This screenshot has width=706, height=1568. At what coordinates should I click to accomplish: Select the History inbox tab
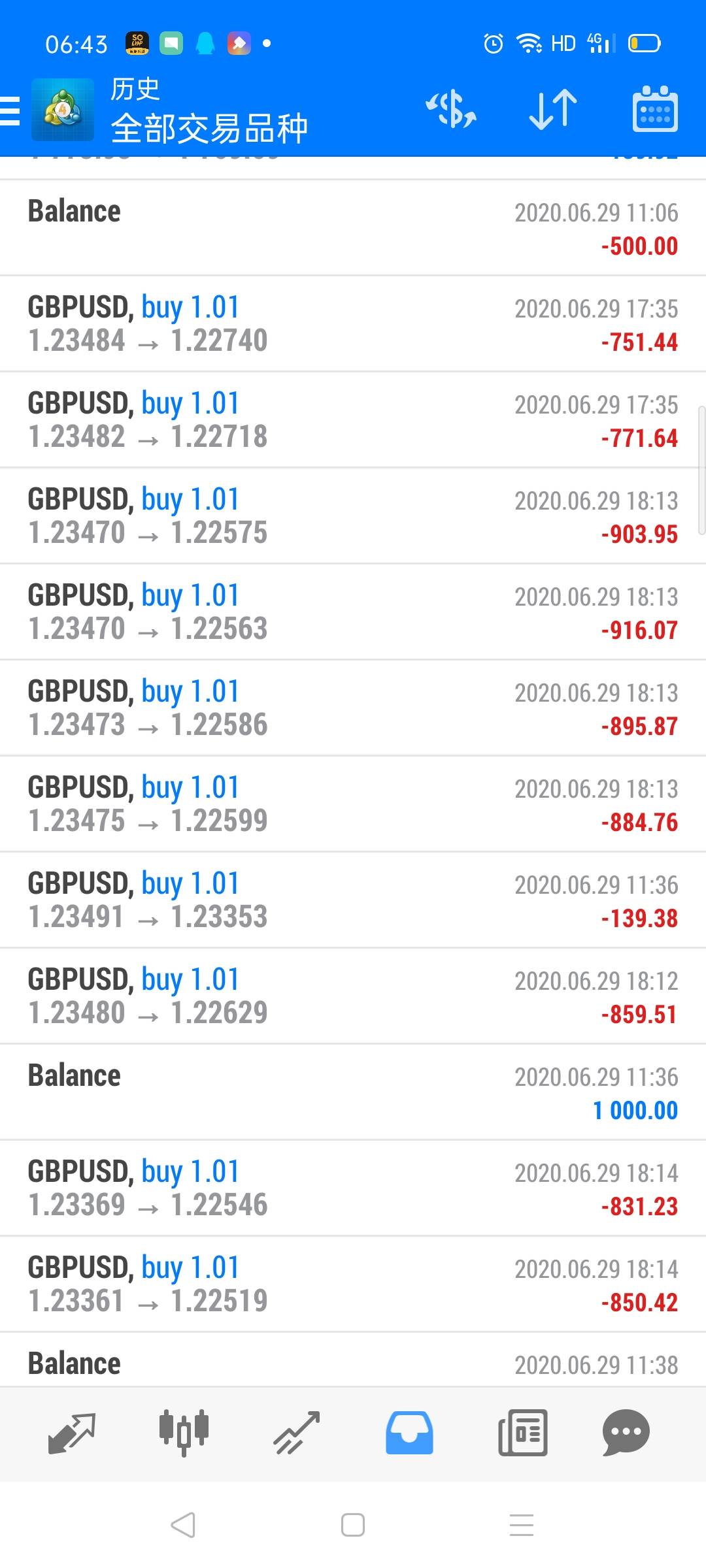(409, 1433)
